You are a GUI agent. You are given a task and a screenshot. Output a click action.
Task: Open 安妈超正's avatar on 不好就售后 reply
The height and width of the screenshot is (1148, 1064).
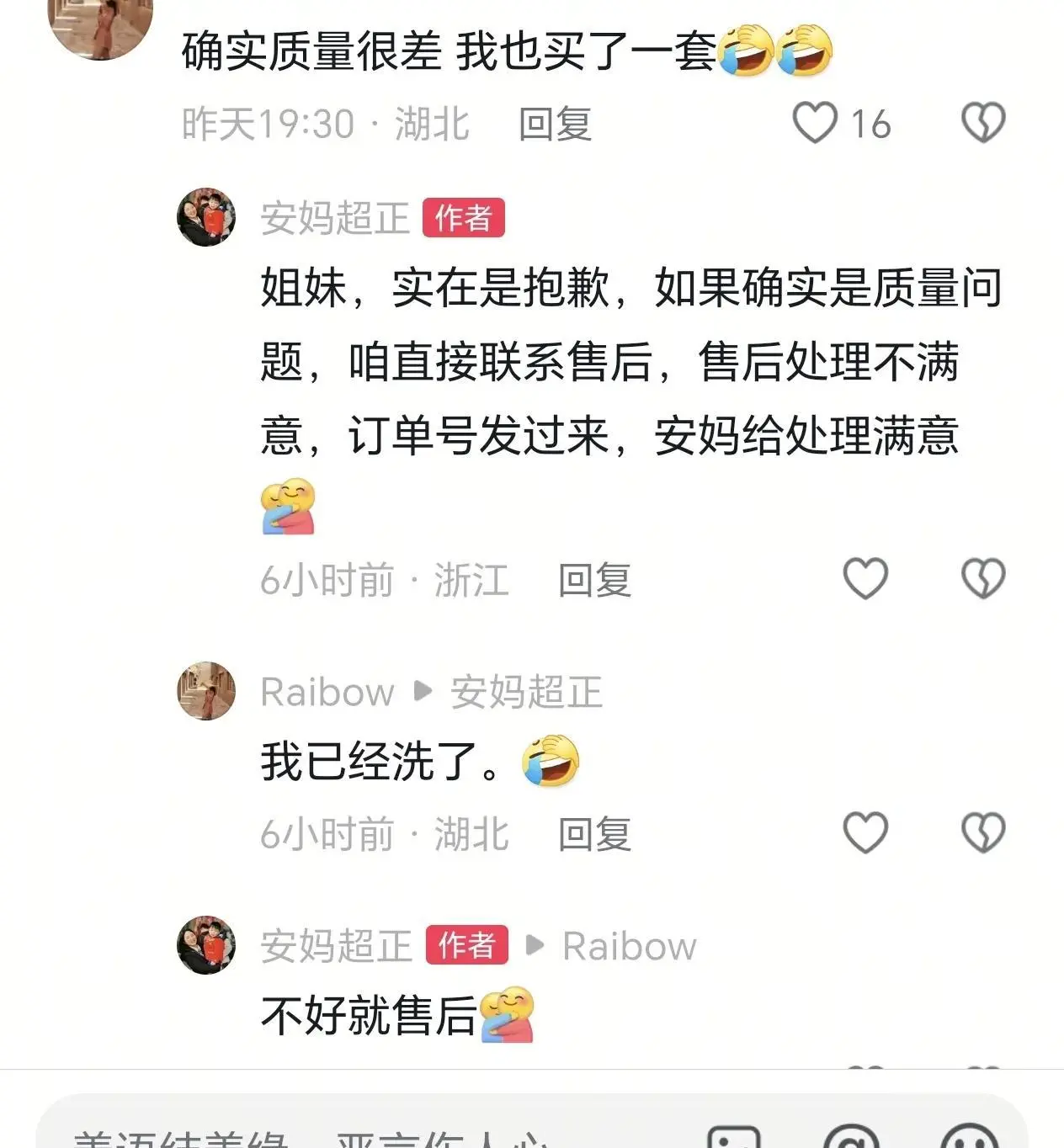[x=206, y=945]
